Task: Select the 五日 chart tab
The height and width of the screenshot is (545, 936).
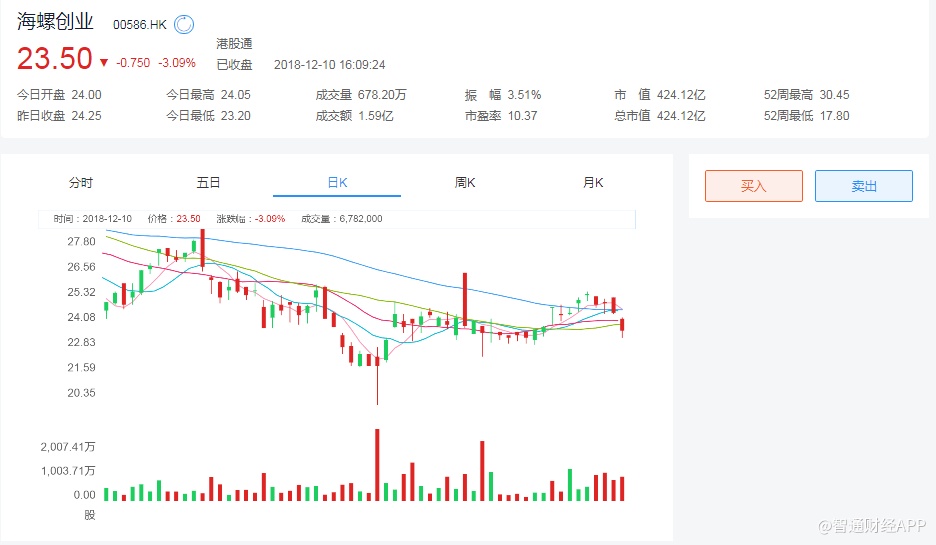Action: pos(208,183)
